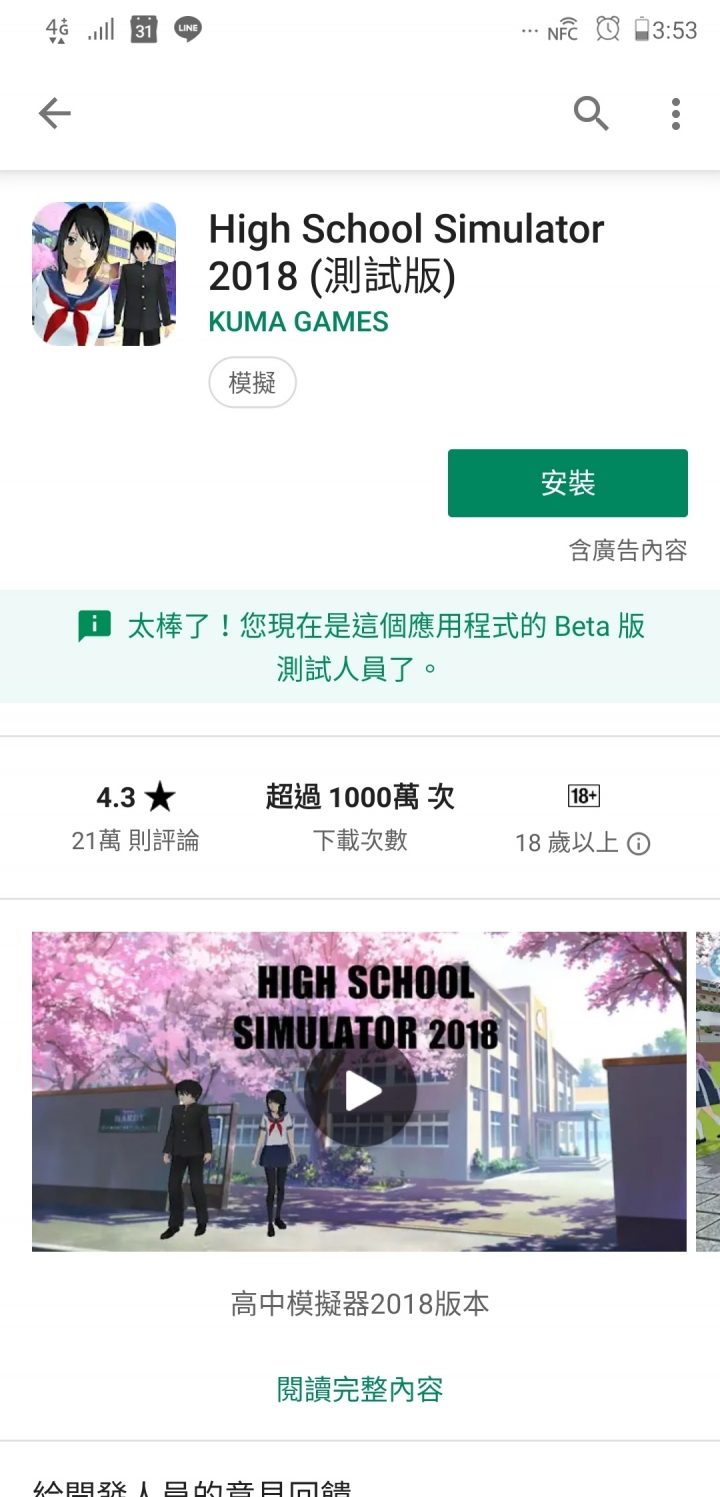Play the High School Simulator 2018 trailer
Image resolution: width=720 pixels, height=1497 pixels.
pos(360,1091)
